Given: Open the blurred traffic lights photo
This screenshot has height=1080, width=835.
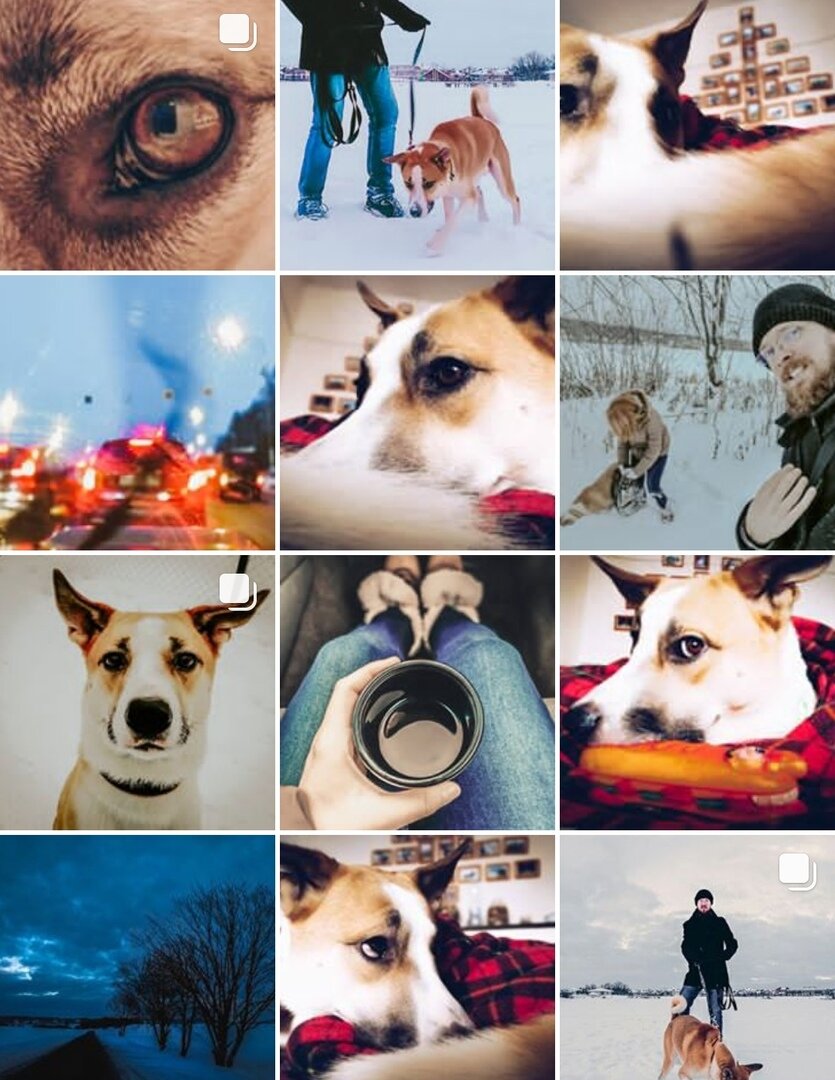Looking at the screenshot, I should point(137,412).
